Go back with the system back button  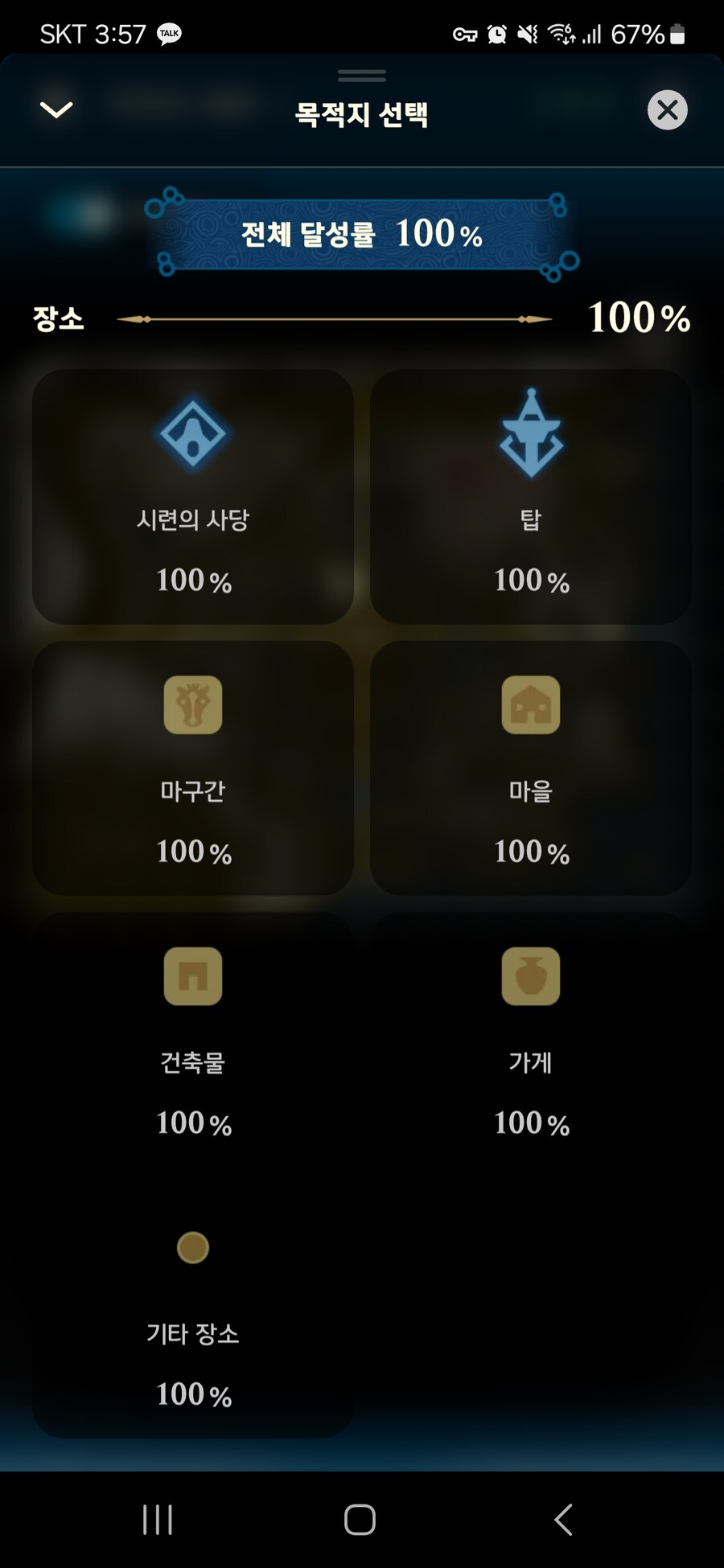click(563, 1520)
